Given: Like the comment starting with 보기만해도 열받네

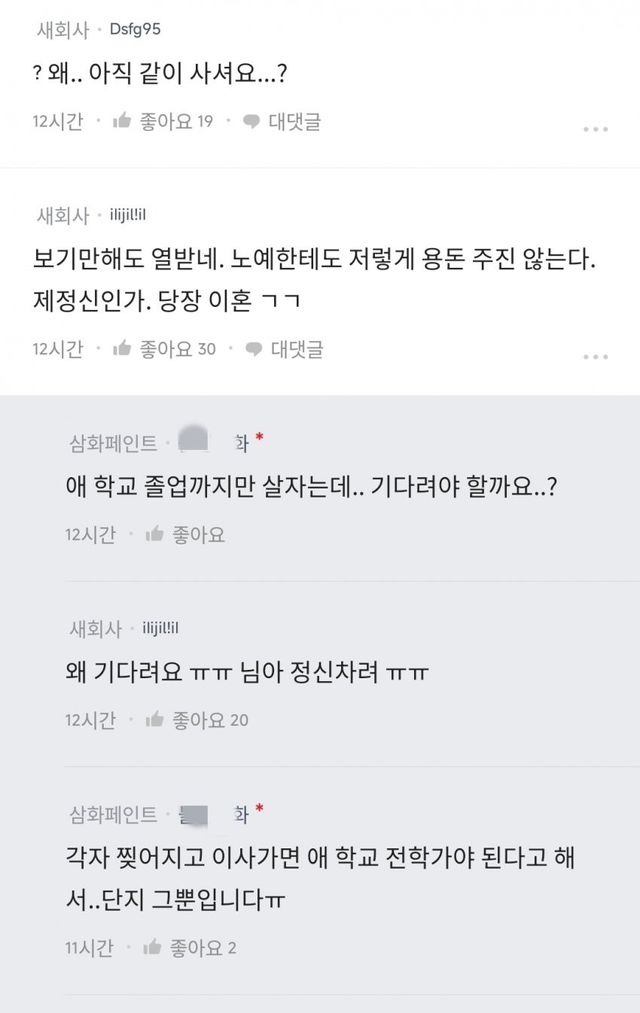Looking at the screenshot, I should point(164,349).
